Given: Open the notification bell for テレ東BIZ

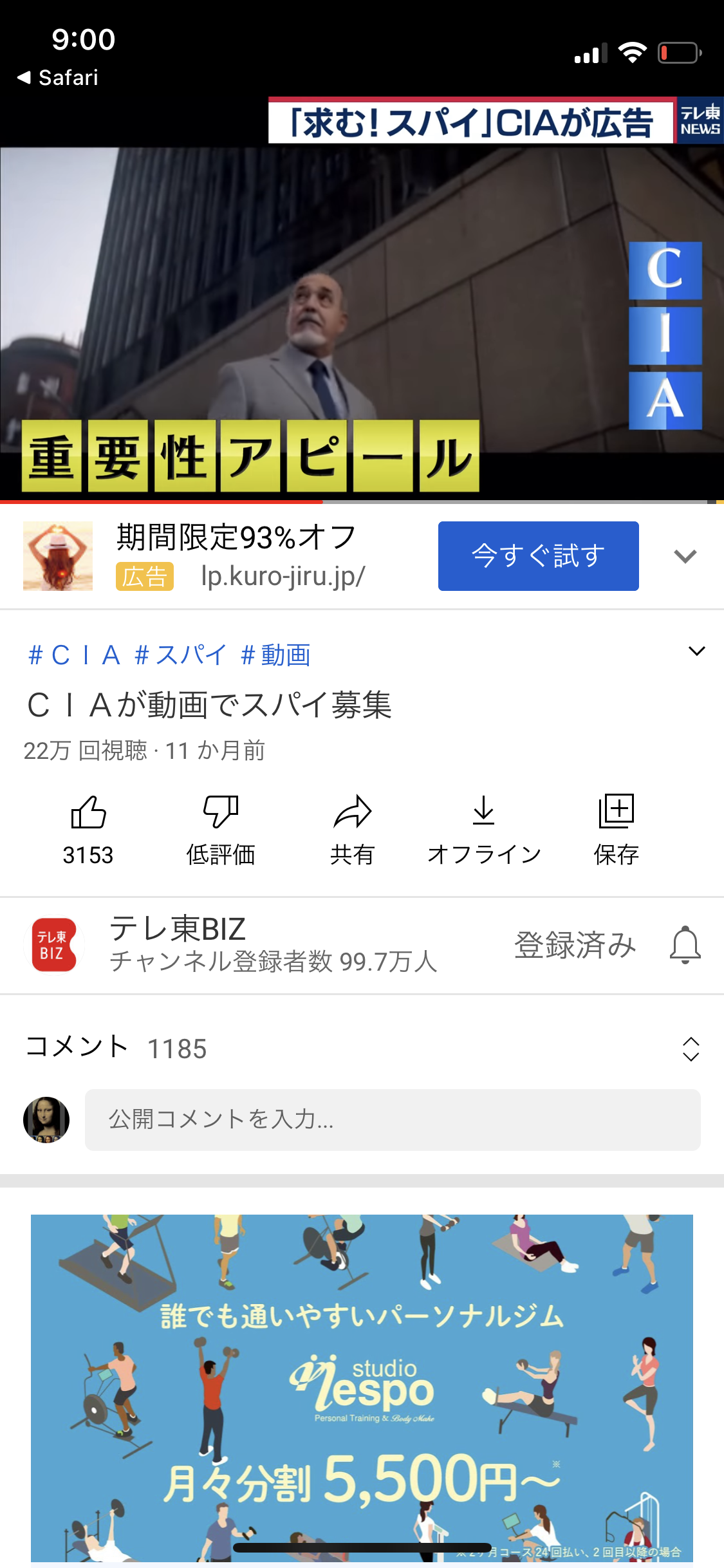Looking at the screenshot, I should coord(685,945).
